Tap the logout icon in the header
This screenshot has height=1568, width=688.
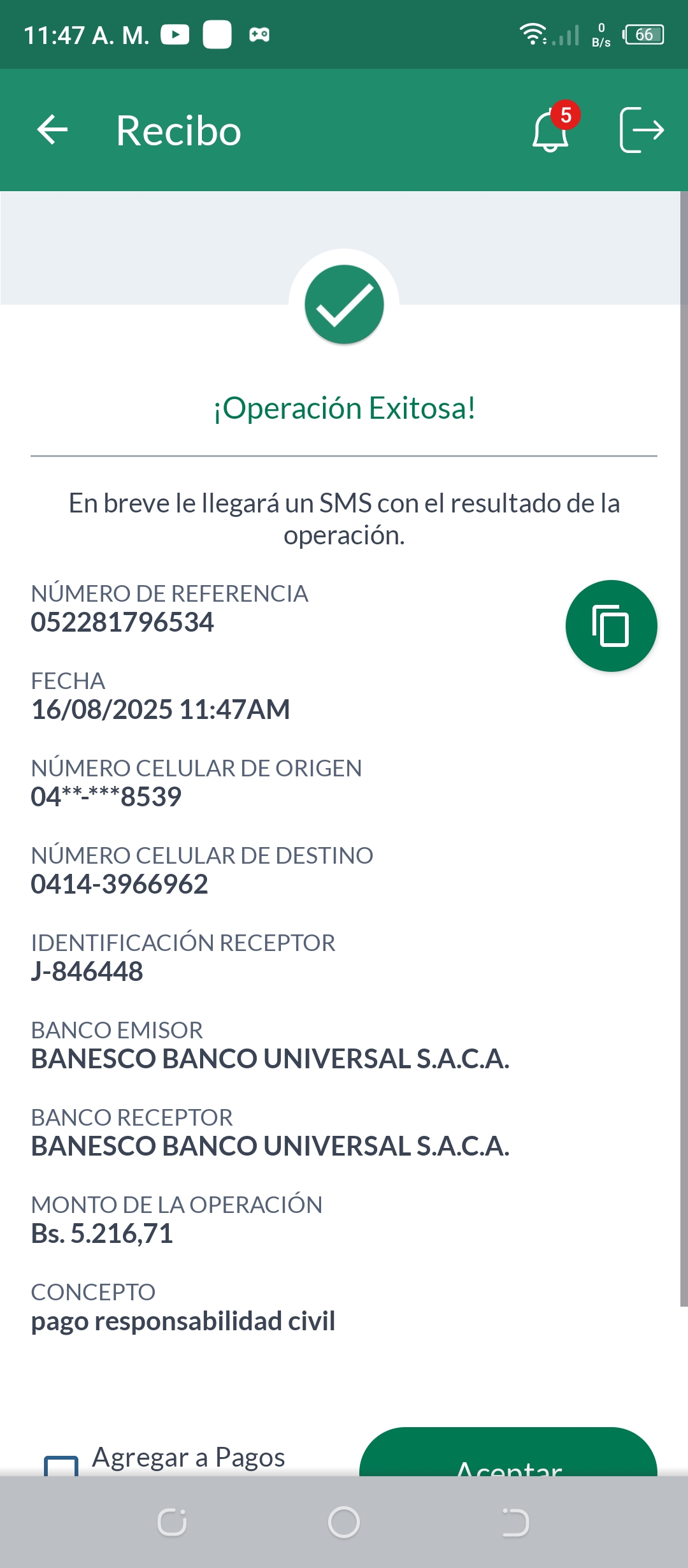pos(641,130)
